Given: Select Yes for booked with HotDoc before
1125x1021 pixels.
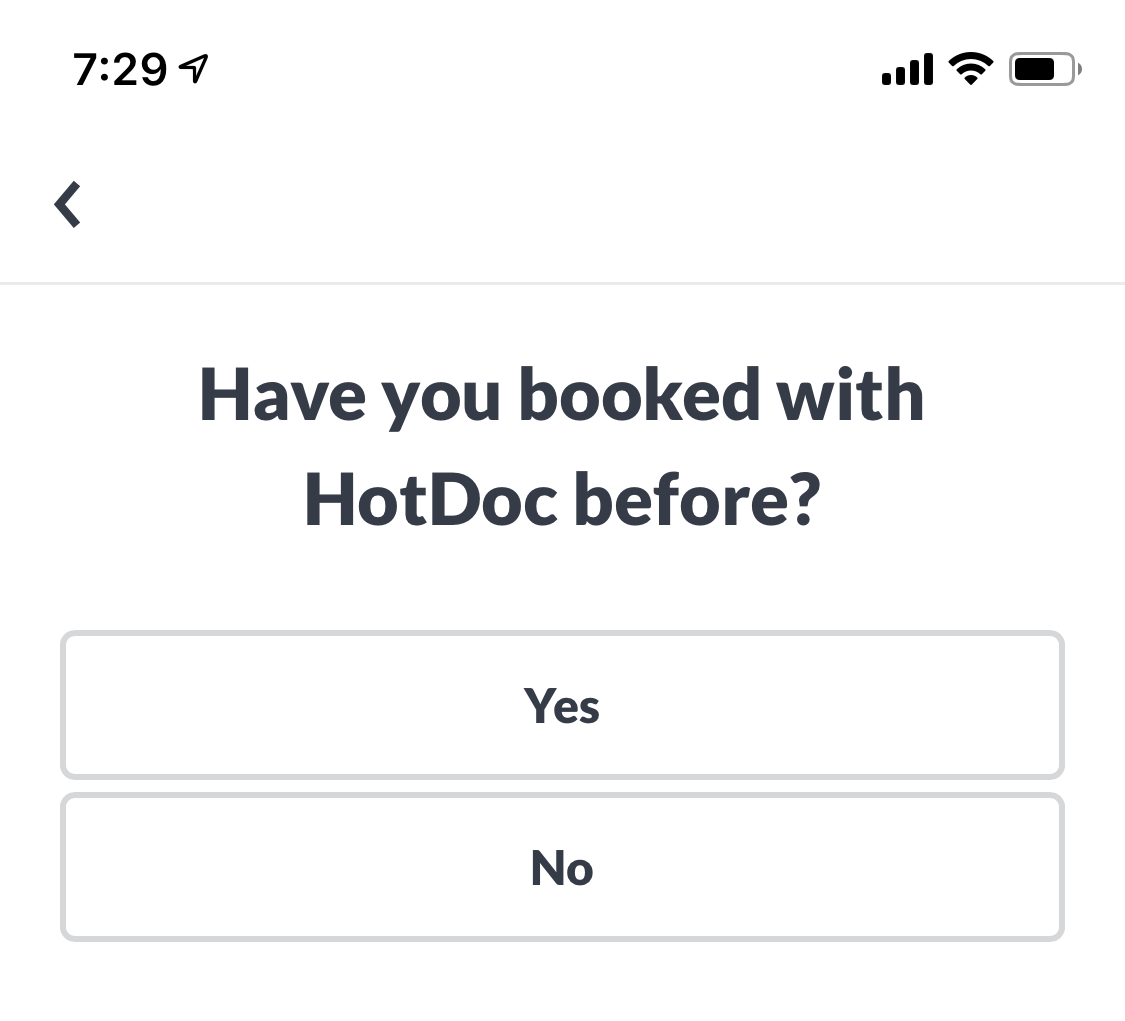Looking at the screenshot, I should pos(562,705).
